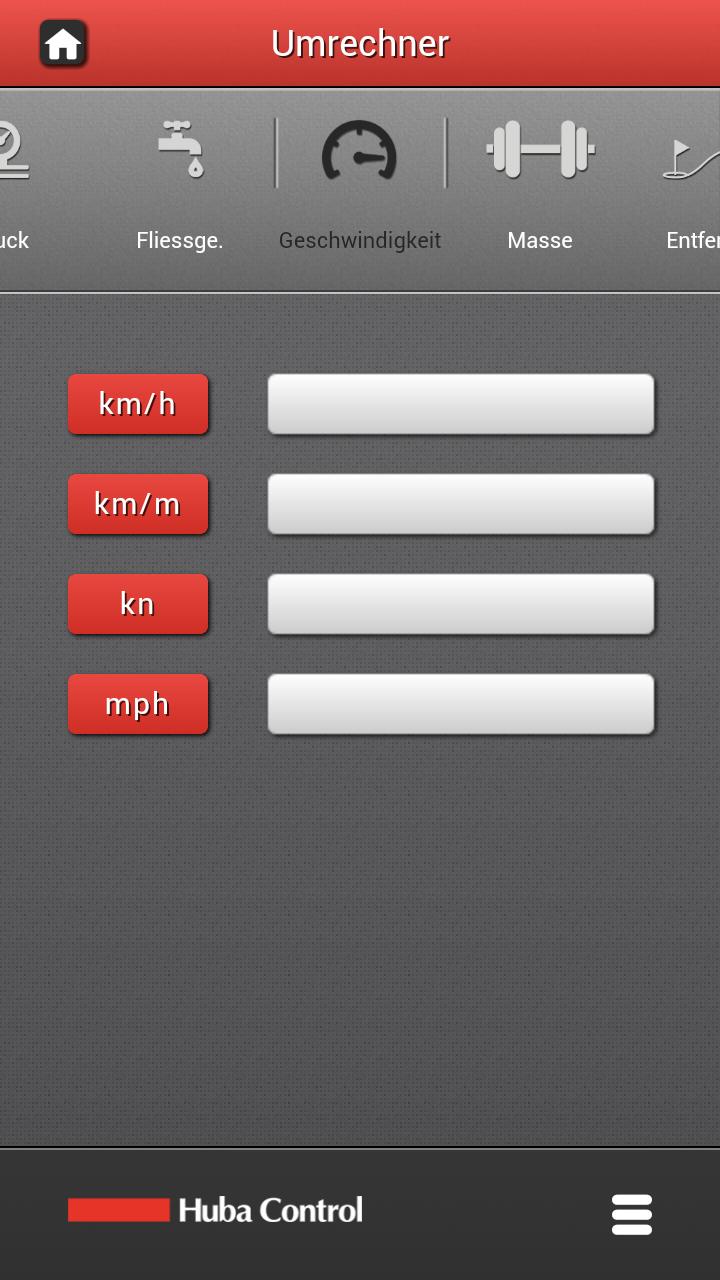Viewport: 720px width, 1280px height.
Task: Open the hamburger menu at bottom right
Action: click(631, 1213)
